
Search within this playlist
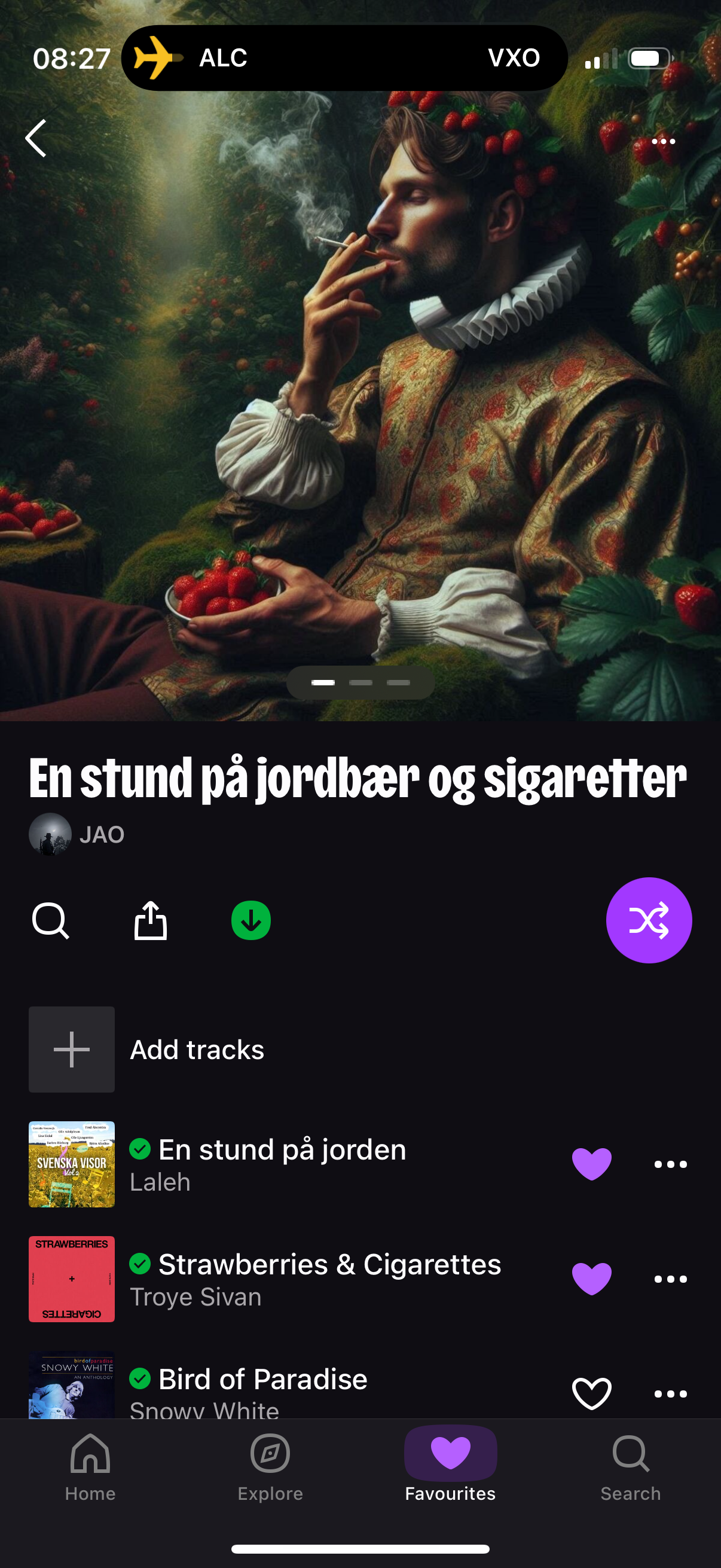(50, 920)
